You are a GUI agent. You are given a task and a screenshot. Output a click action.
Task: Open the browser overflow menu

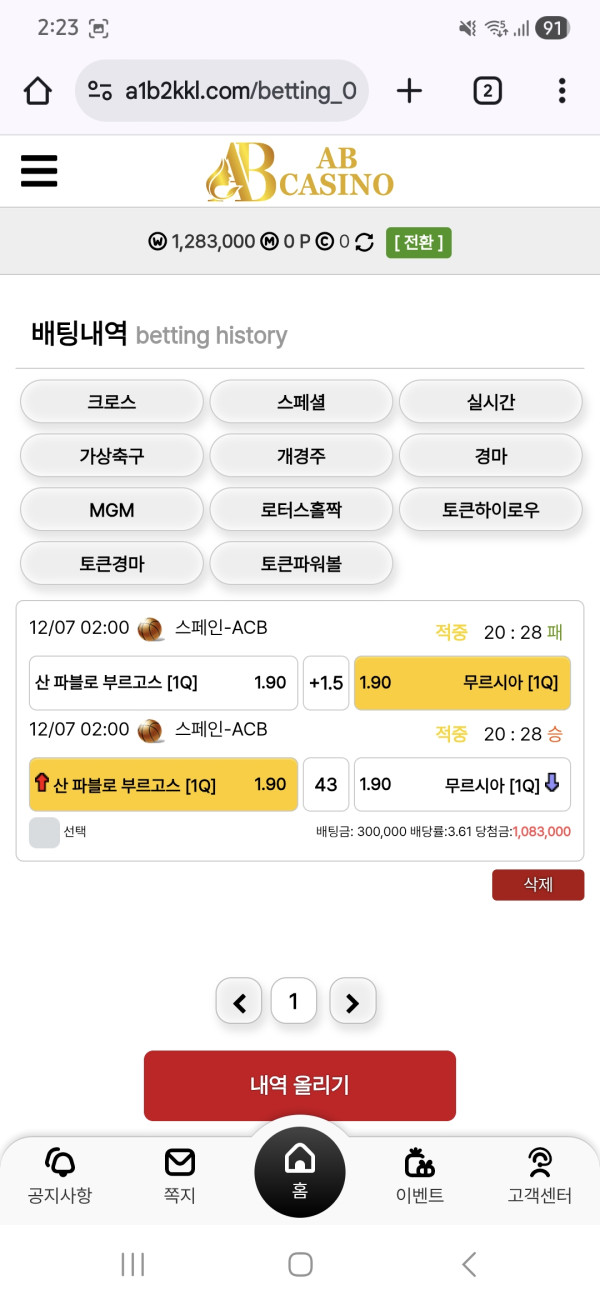click(562, 91)
